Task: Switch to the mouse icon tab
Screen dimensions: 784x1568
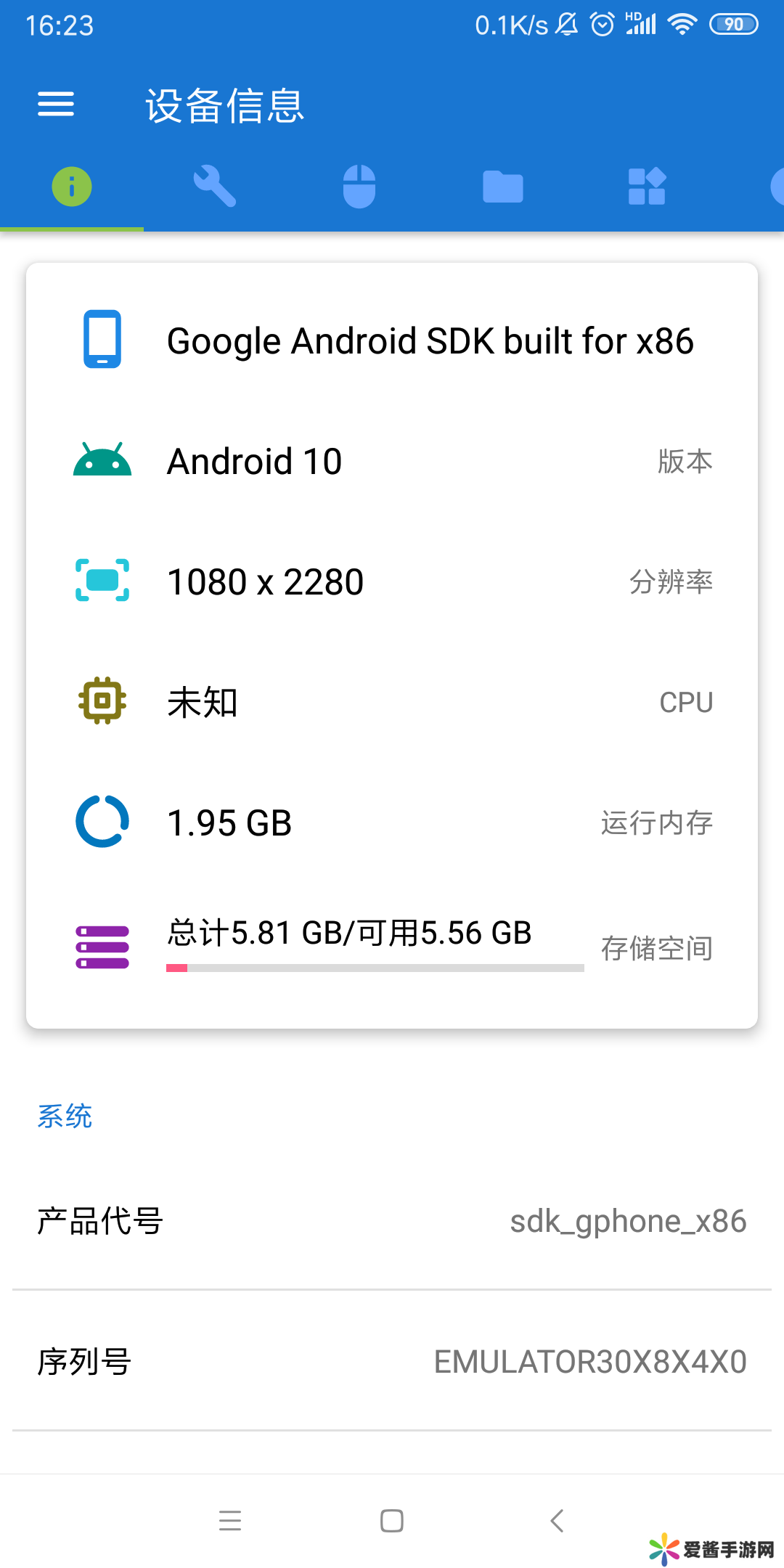Action: (359, 187)
